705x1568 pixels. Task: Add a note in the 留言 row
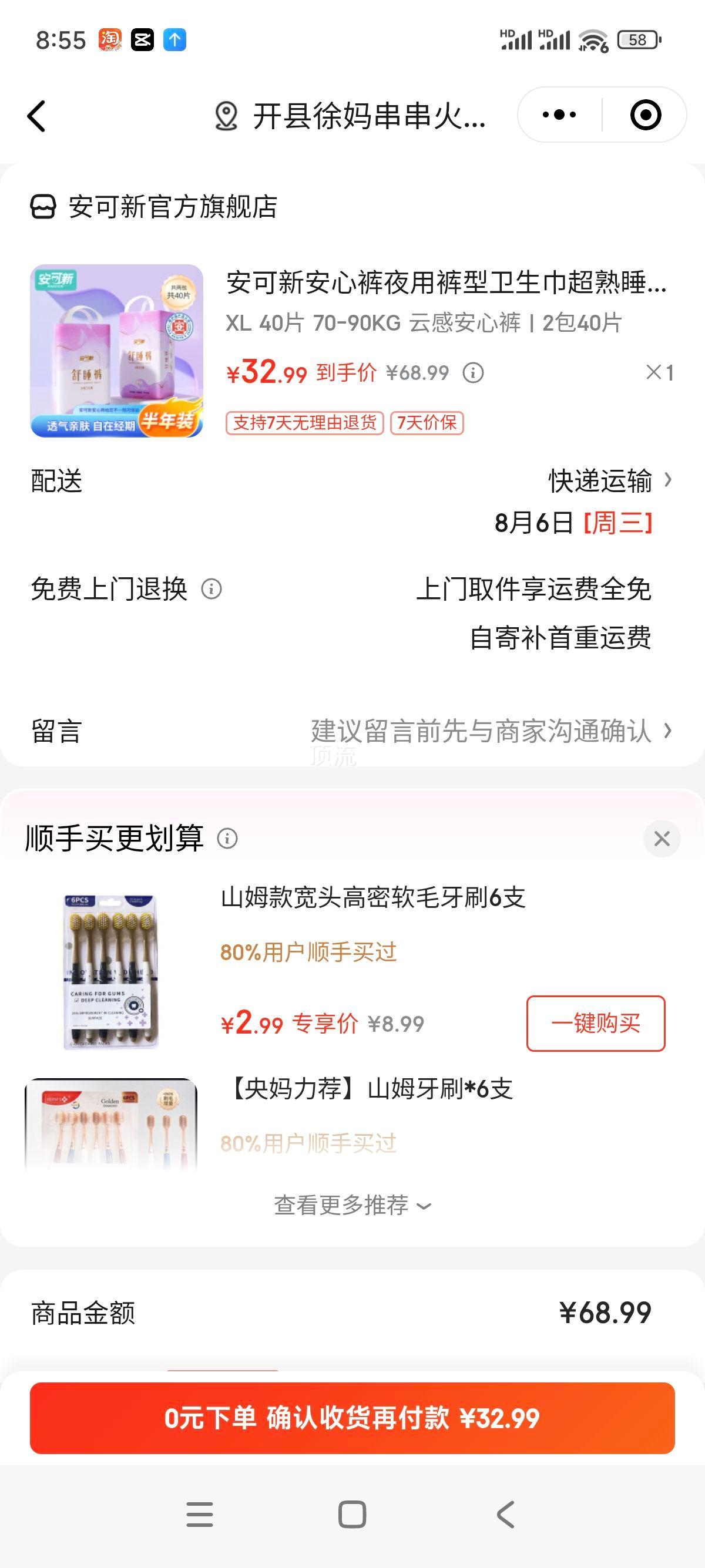[x=481, y=731]
